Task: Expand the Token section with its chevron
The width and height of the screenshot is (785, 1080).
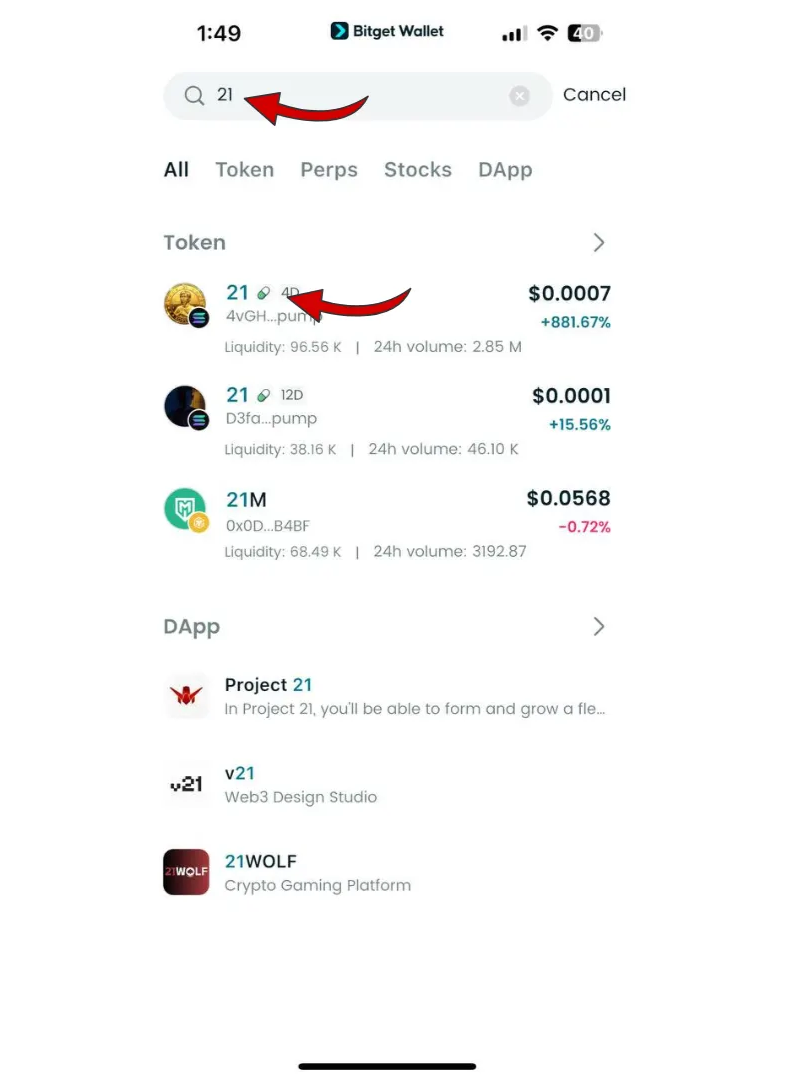Action: [x=599, y=243]
